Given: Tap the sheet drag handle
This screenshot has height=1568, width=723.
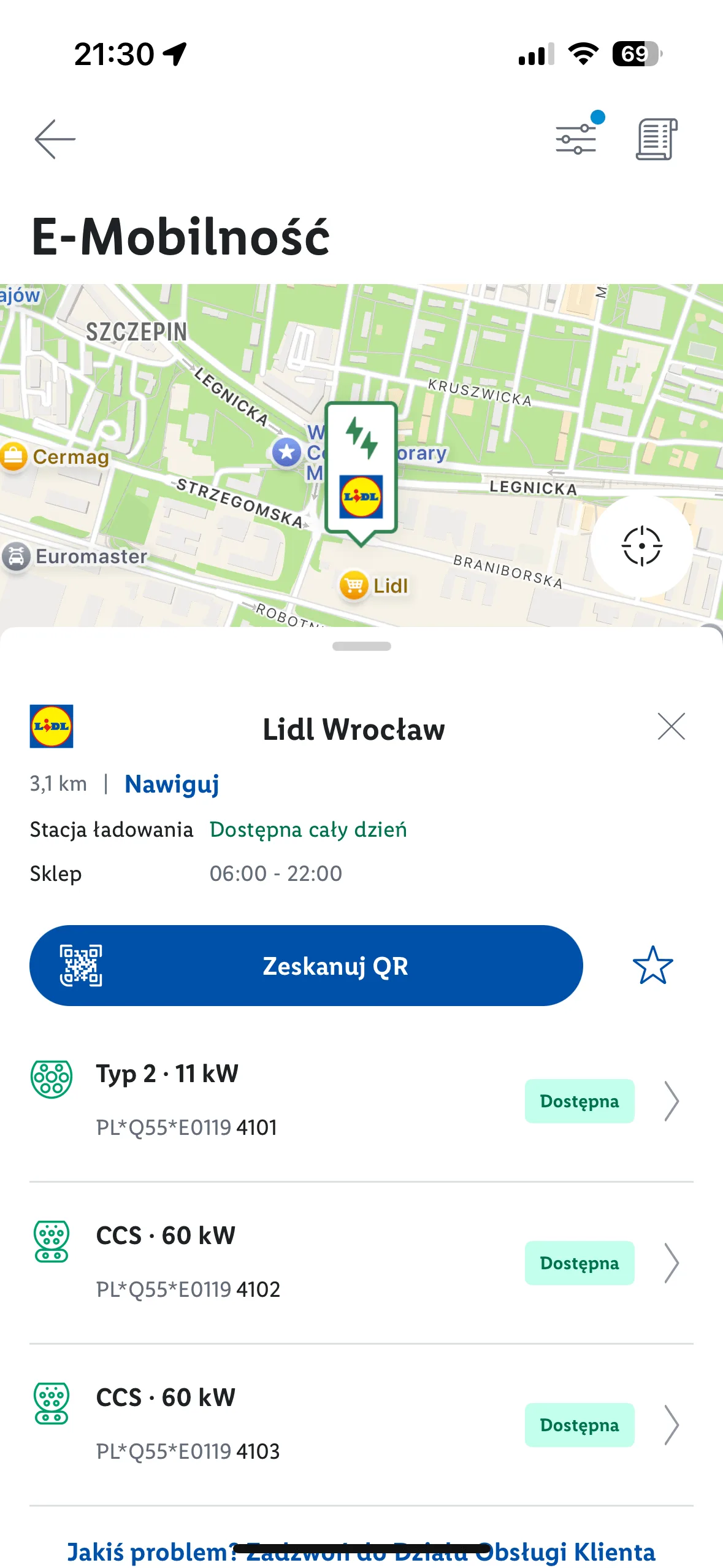Looking at the screenshot, I should 361,646.
